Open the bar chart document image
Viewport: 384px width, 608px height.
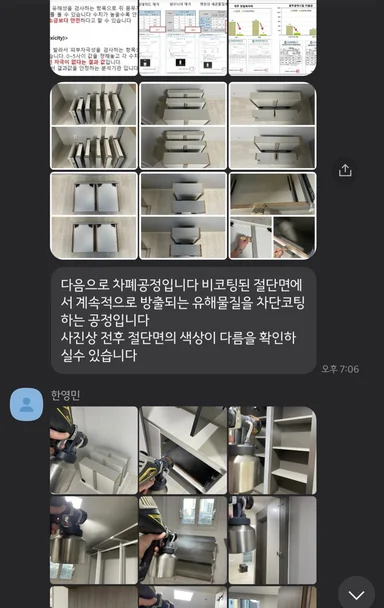point(272,38)
